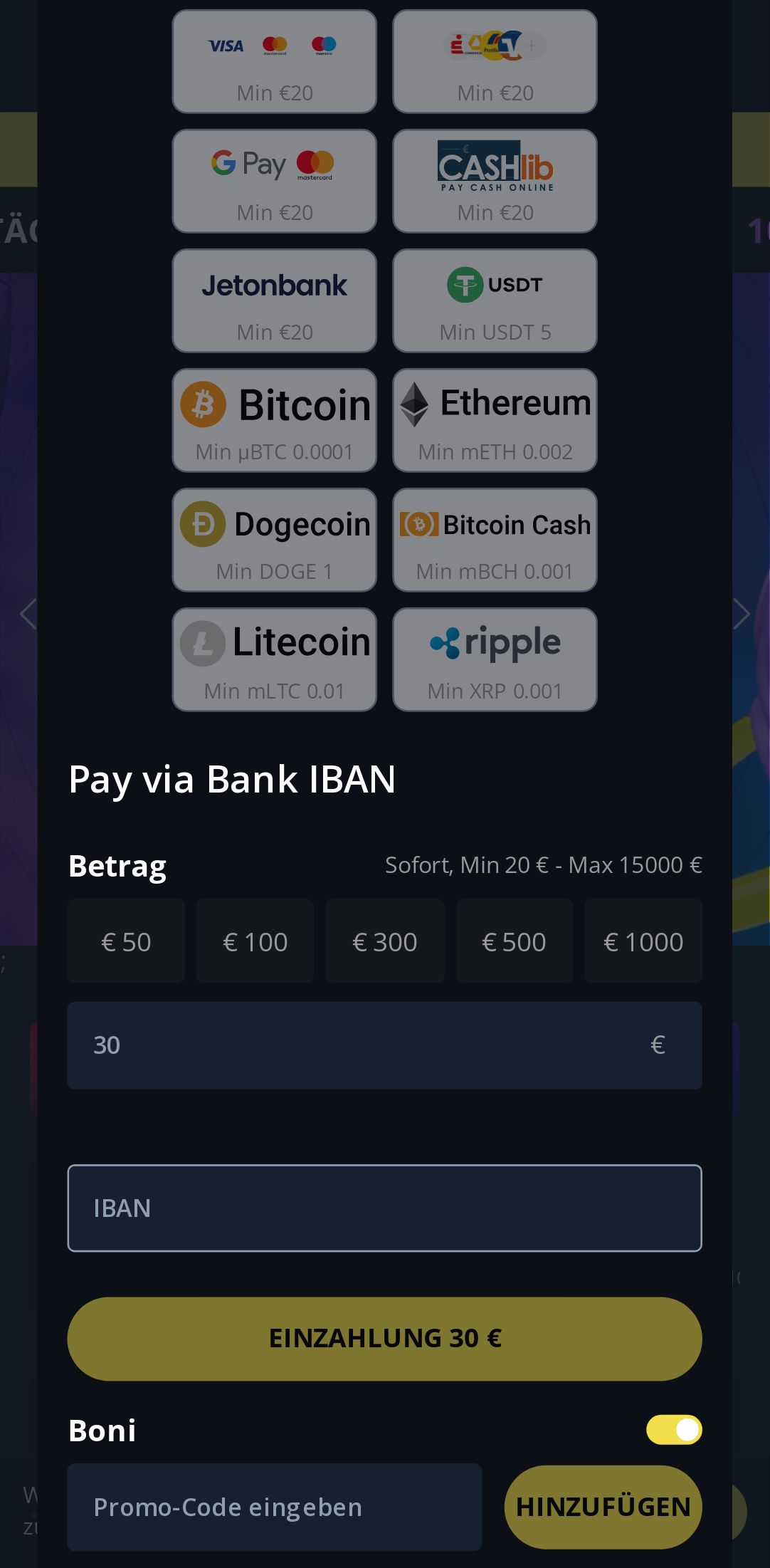Screen dimensions: 770x1568
Task: Select CASHlib payment method
Action: tap(495, 181)
